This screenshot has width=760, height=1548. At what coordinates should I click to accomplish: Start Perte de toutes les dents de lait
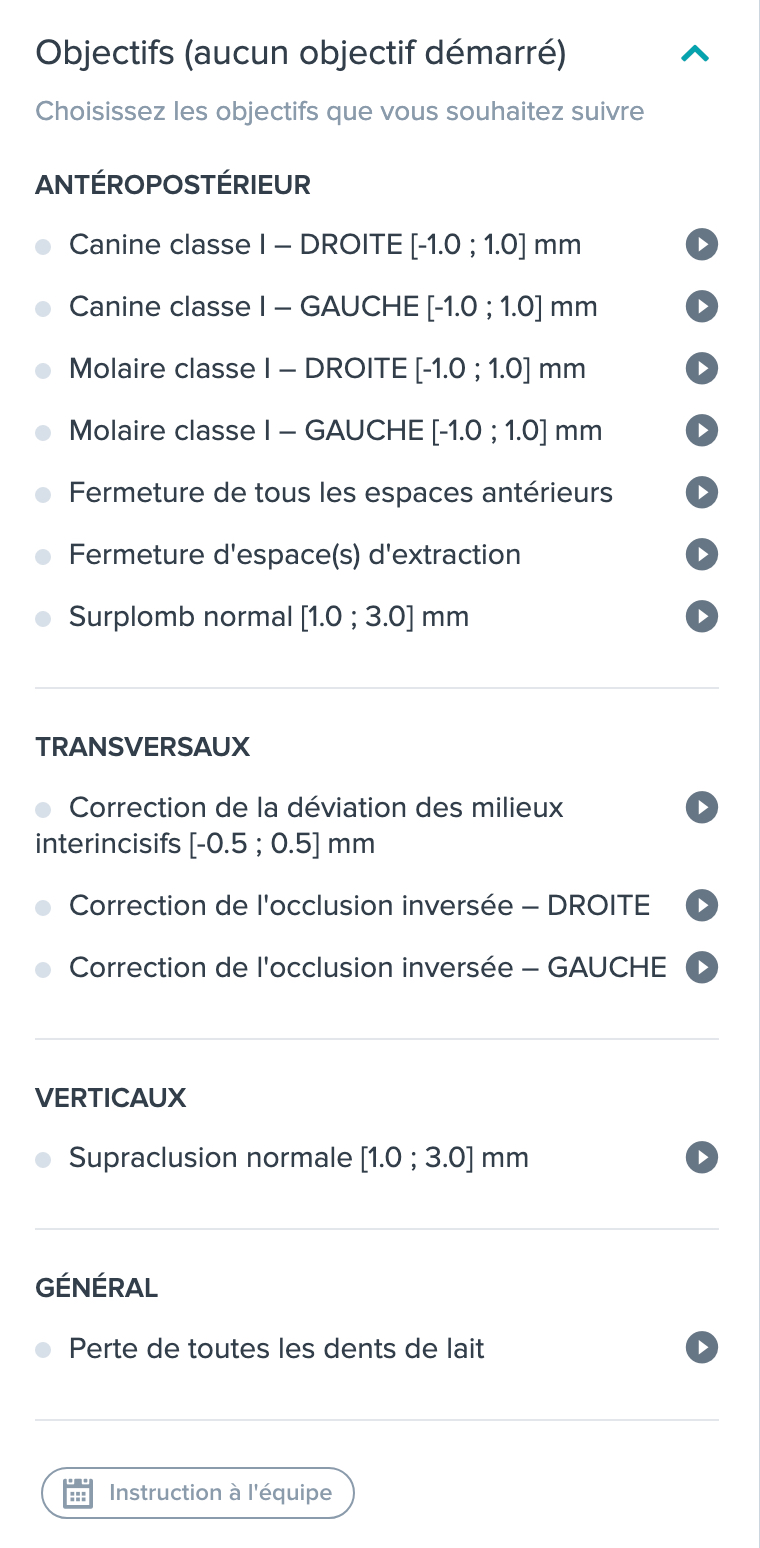pos(702,1349)
